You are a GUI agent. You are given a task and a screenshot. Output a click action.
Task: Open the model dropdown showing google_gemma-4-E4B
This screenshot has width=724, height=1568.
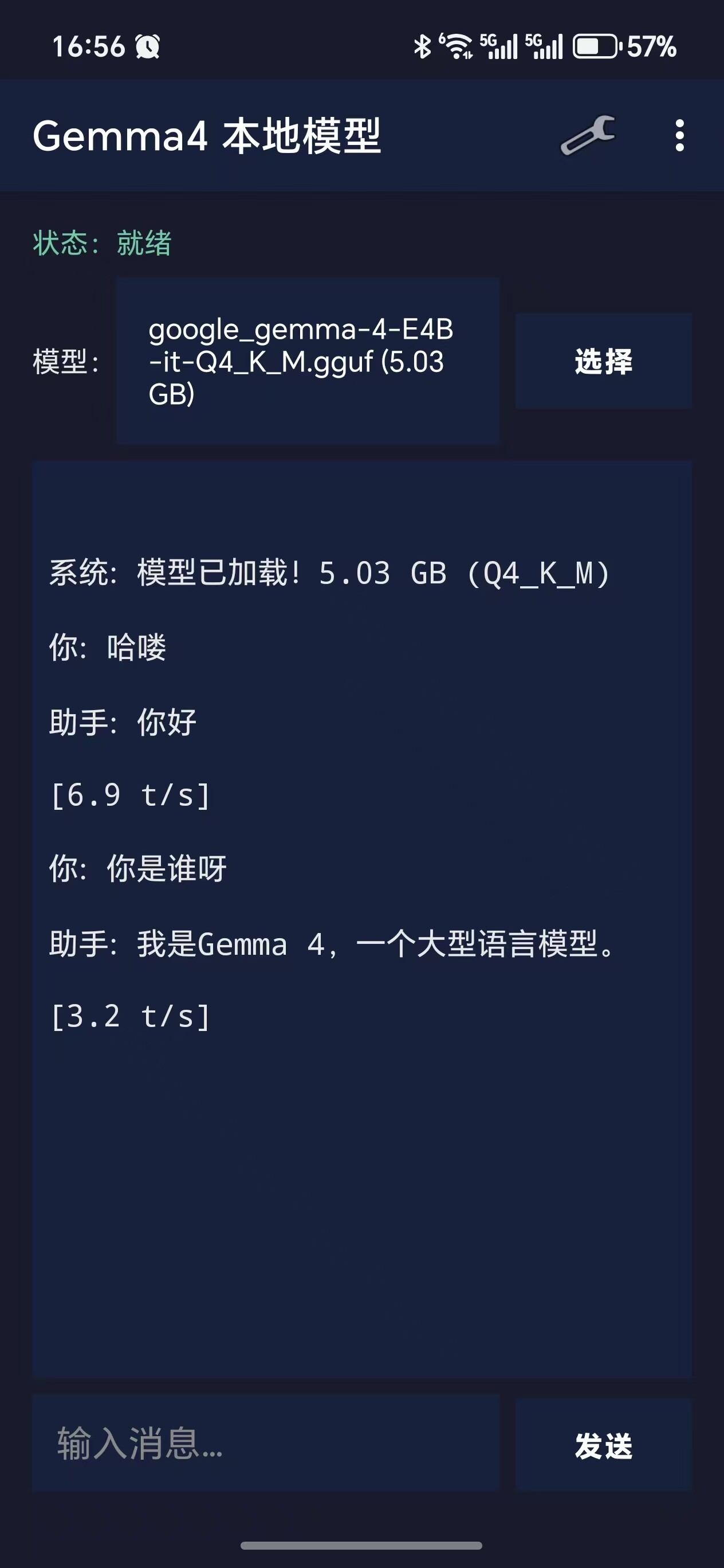coord(308,361)
